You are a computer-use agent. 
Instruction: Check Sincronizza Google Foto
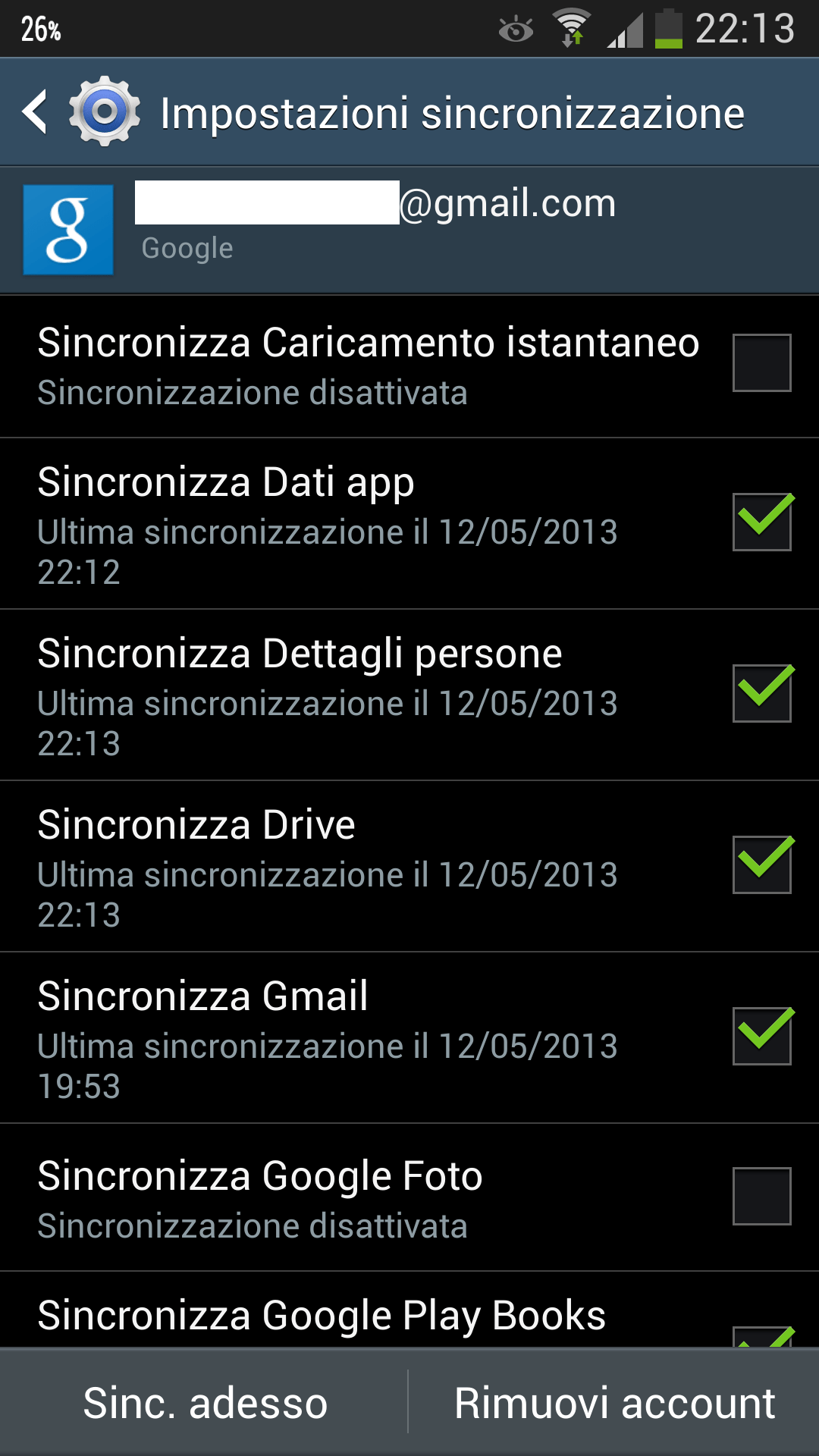point(761,1196)
